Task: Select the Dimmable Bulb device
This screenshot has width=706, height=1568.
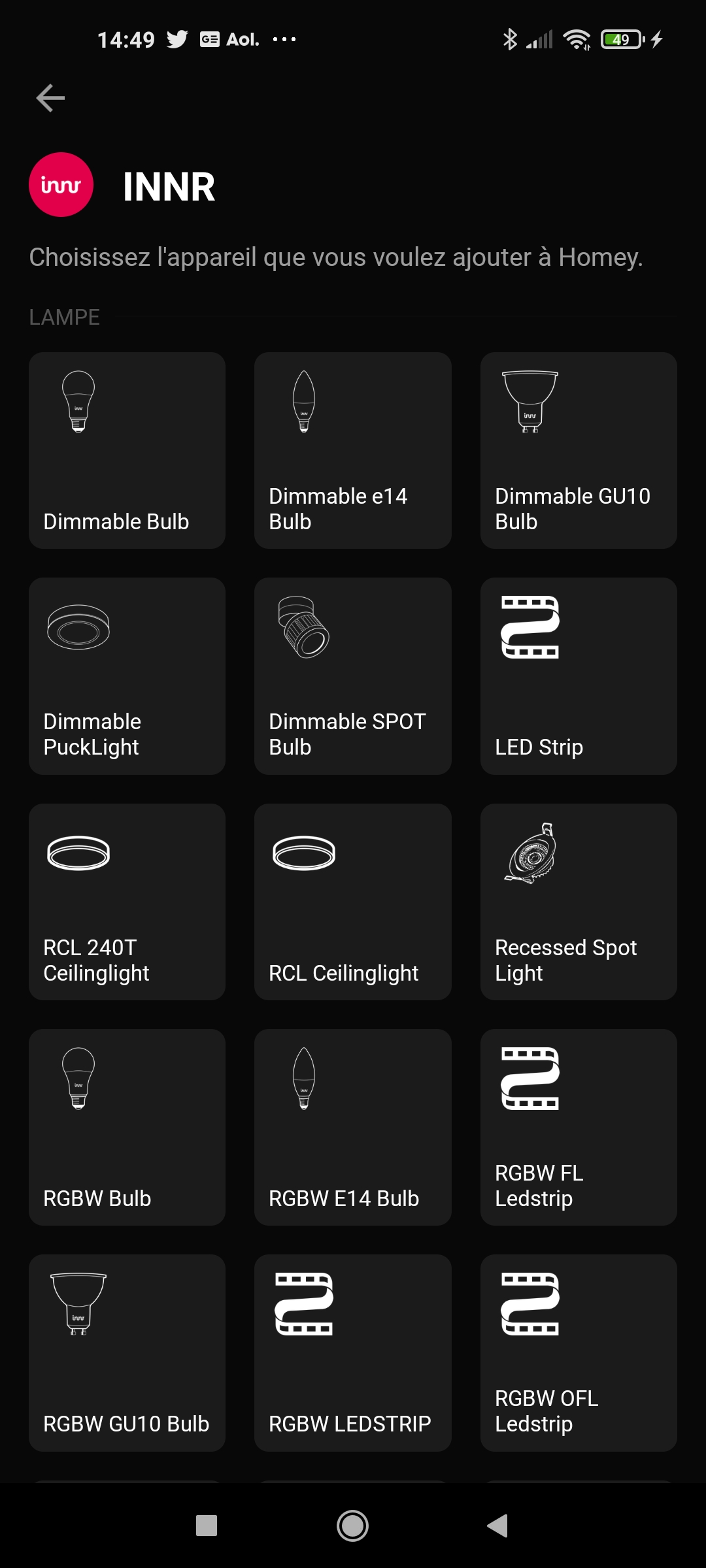Action: [127, 450]
